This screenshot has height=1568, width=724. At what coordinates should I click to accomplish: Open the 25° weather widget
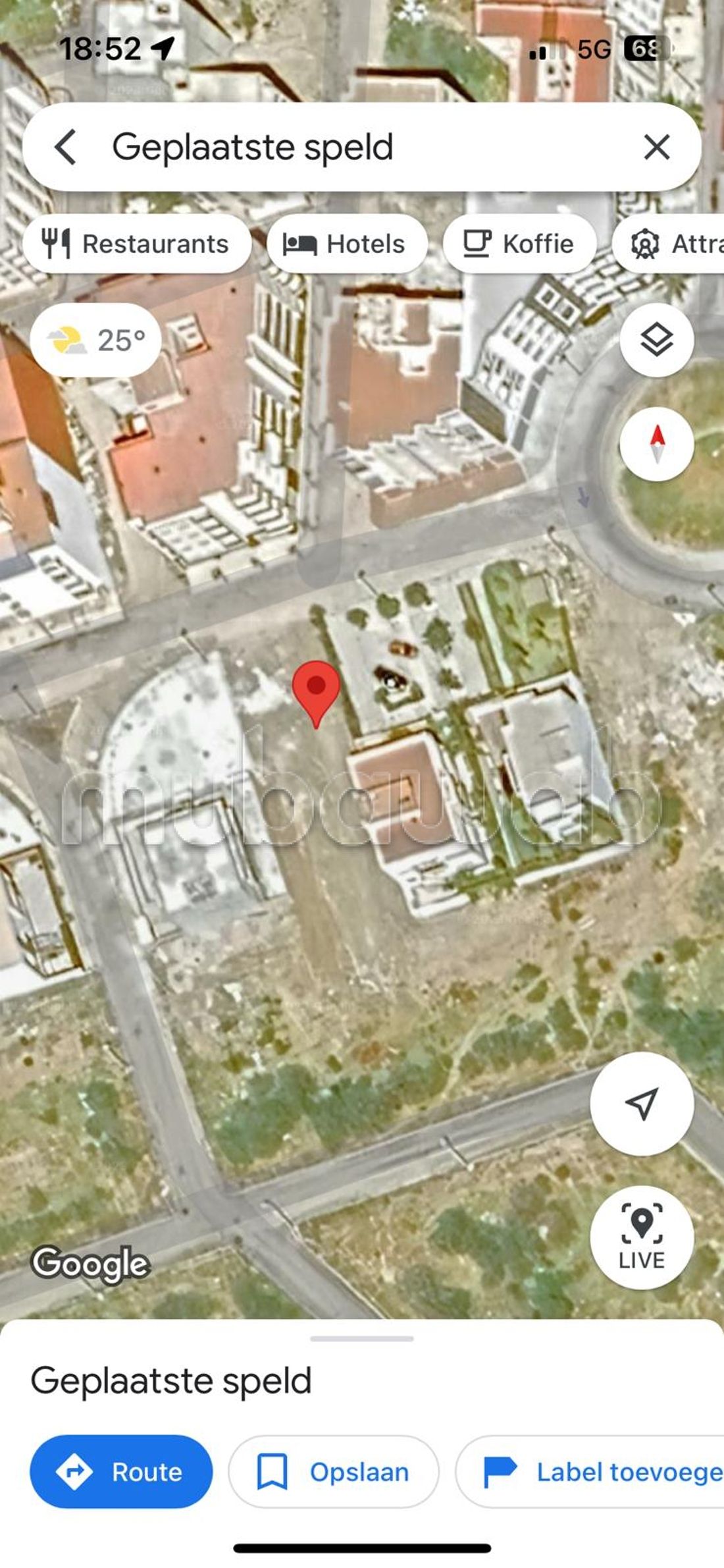(96, 340)
